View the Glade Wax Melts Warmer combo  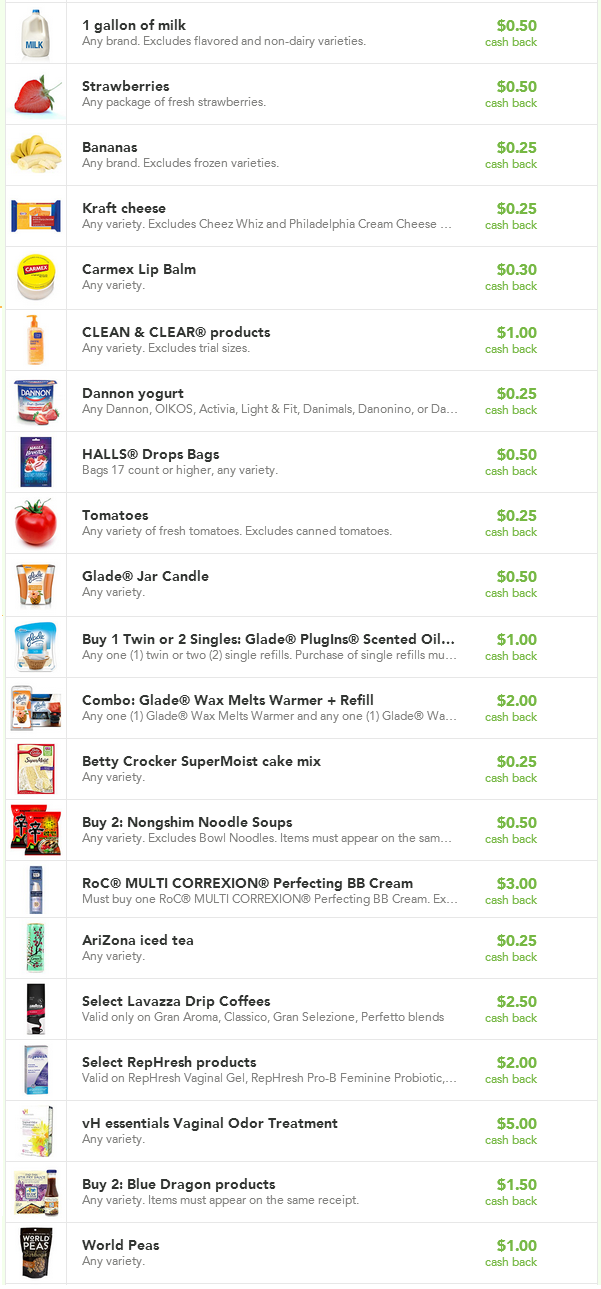[228, 700]
